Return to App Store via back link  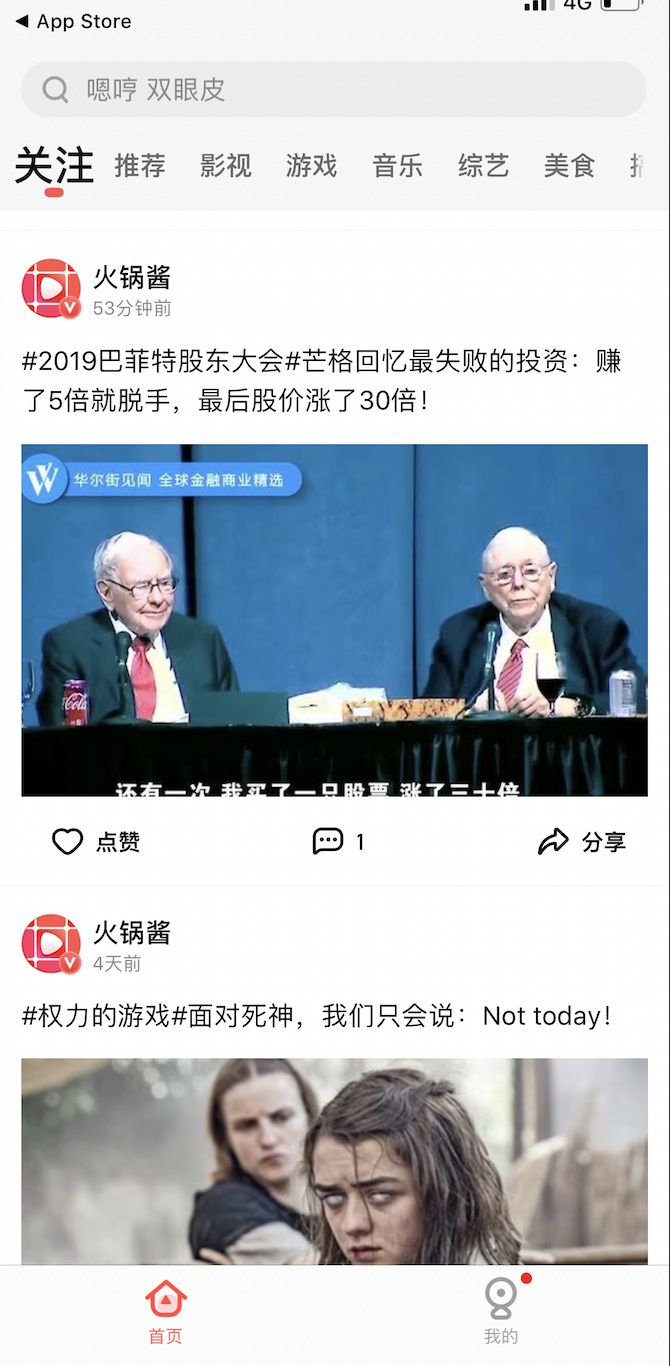(74, 21)
